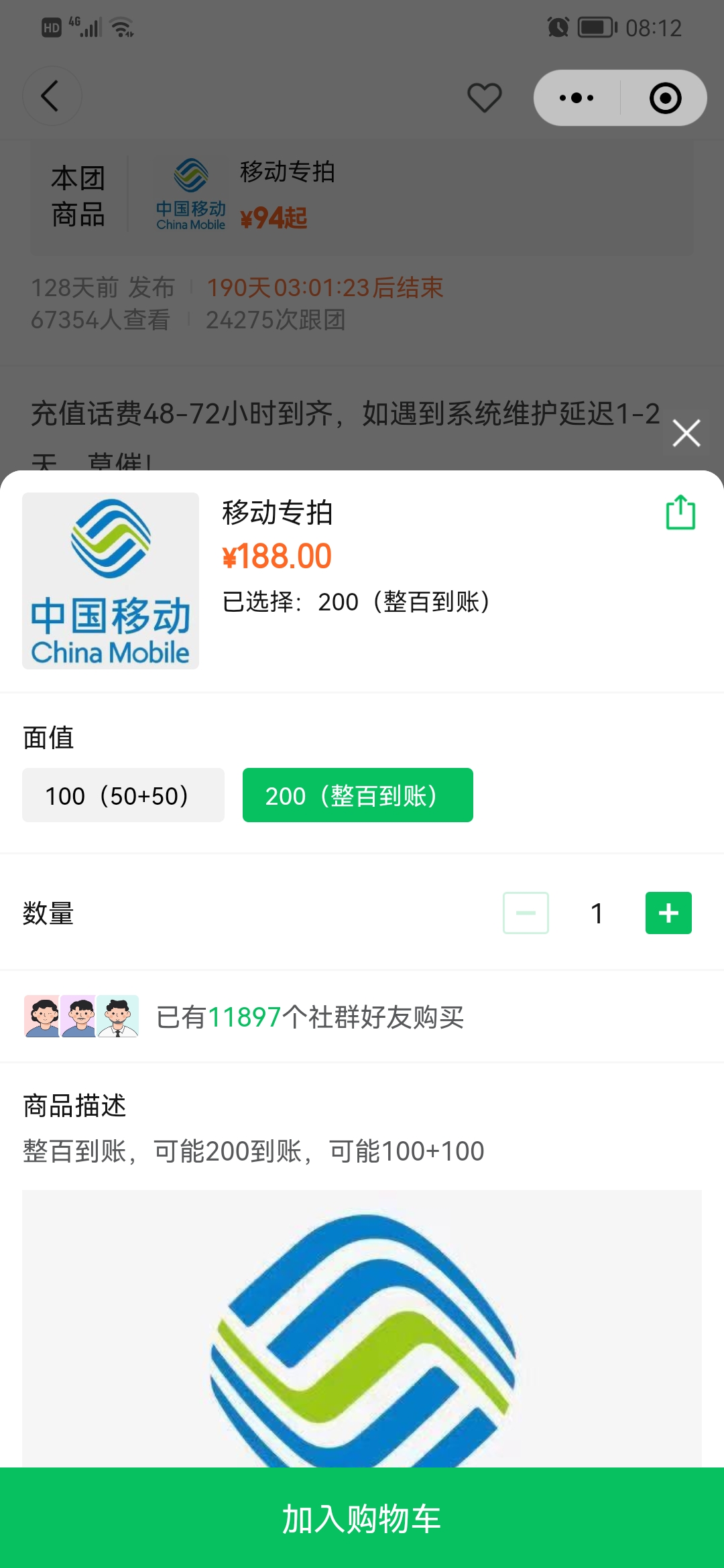Tap 加入购物车 to add to cart

[362, 1518]
